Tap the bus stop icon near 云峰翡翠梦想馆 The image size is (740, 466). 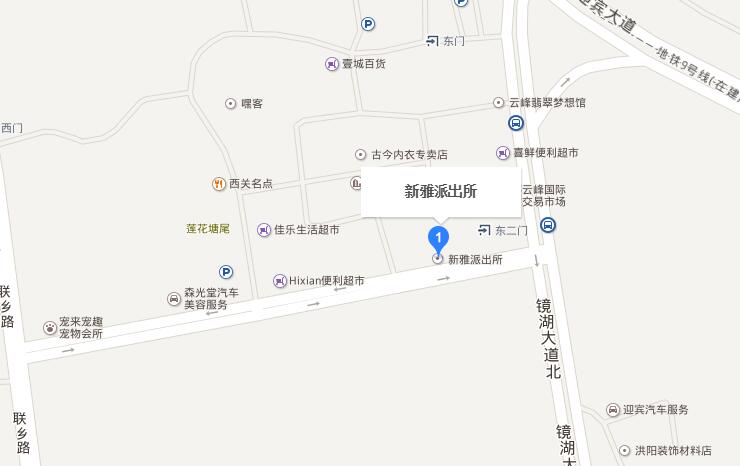coord(515,124)
